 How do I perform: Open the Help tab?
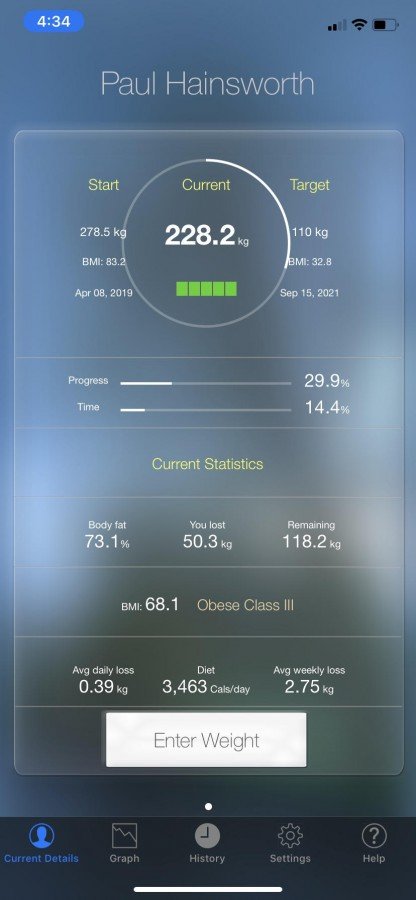374,843
